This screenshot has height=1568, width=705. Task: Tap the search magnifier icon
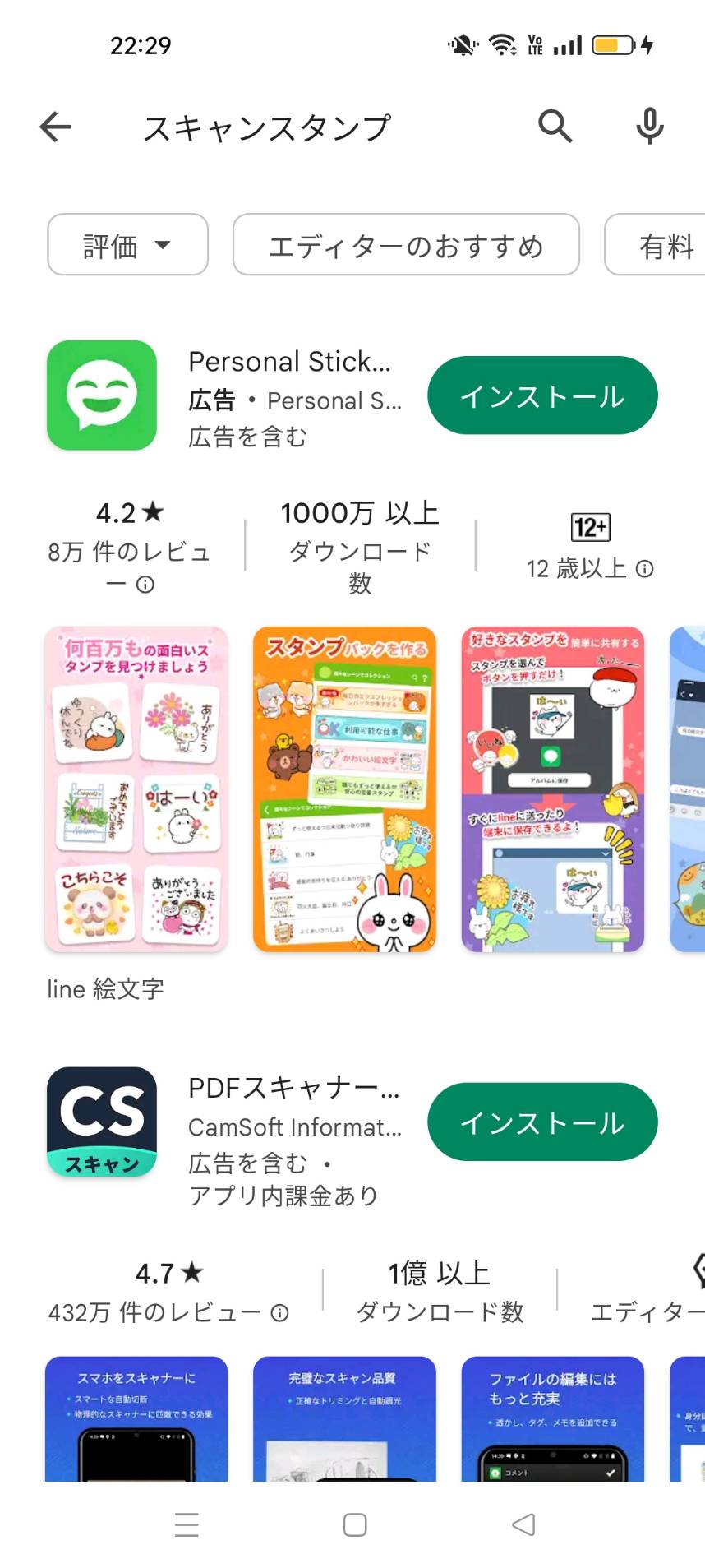555,127
